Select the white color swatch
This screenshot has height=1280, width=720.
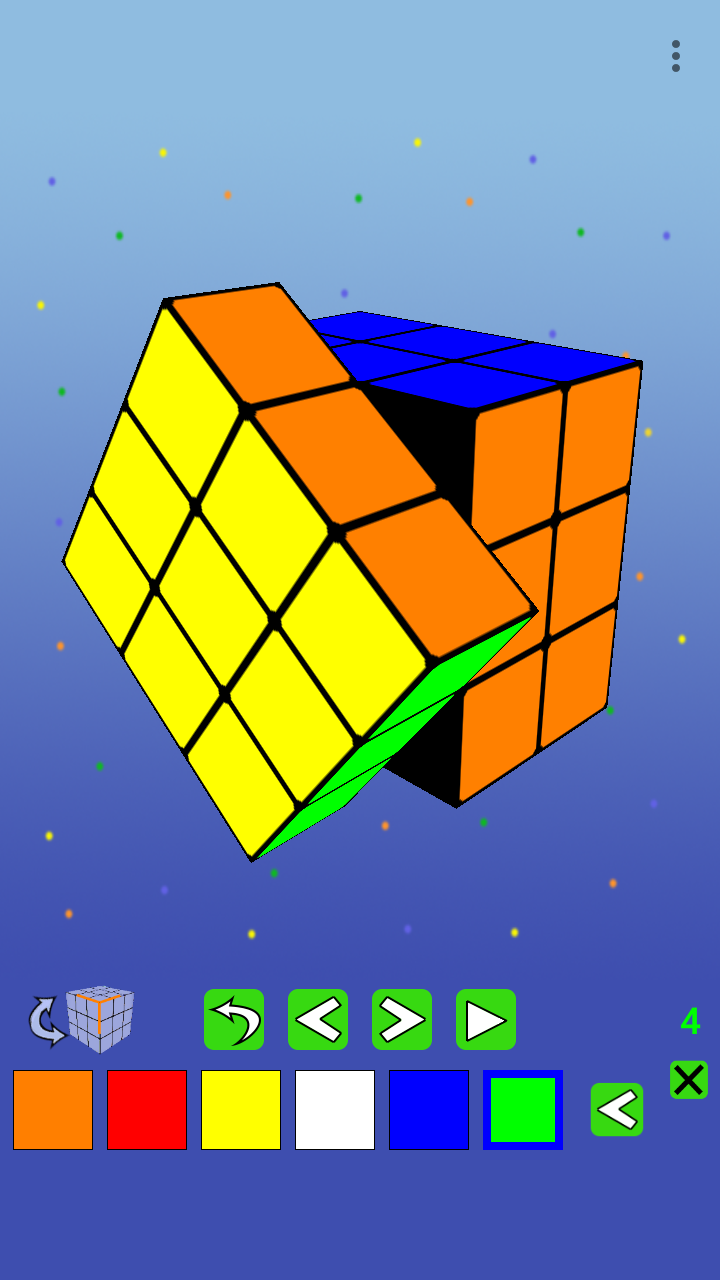[335, 1110]
